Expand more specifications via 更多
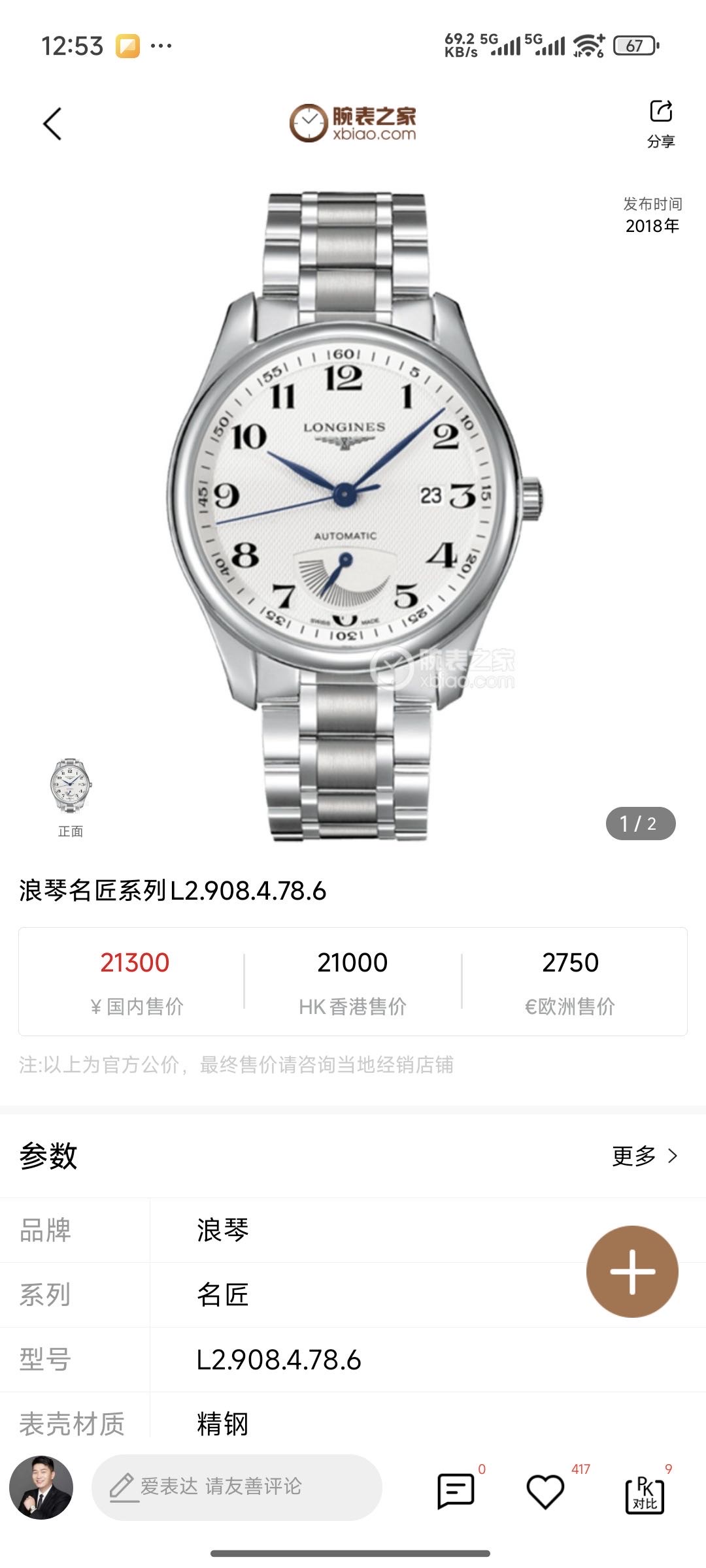Image resolution: width=706 pixels, height=1568 pixels. (x=645, y=1156)
